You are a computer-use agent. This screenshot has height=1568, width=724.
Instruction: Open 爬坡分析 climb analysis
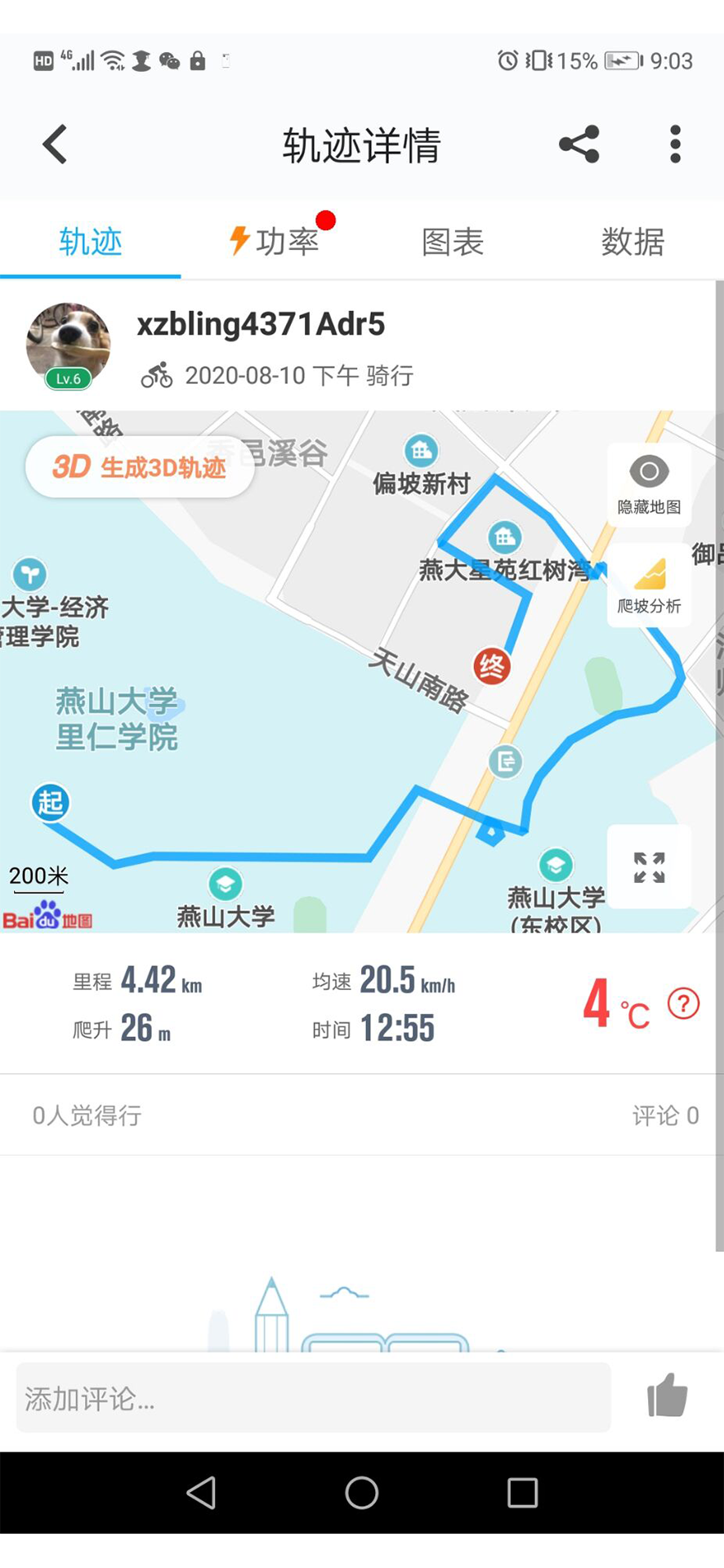[x=649, y=585]
